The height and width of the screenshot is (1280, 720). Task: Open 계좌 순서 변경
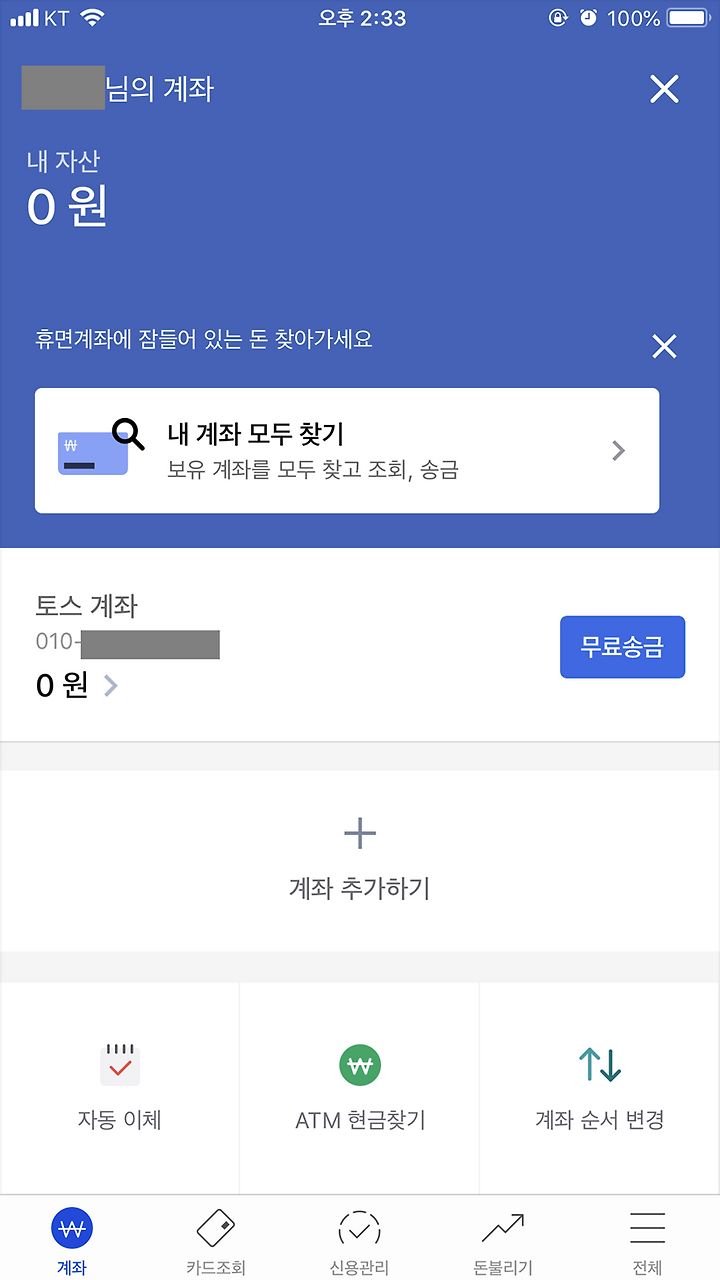click(600, 1088)
